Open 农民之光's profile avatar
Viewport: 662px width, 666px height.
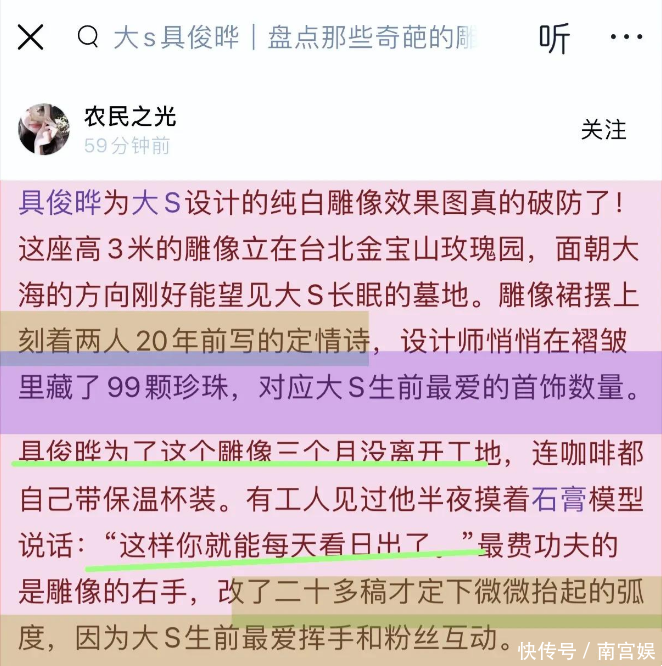[x=44, y=129]
